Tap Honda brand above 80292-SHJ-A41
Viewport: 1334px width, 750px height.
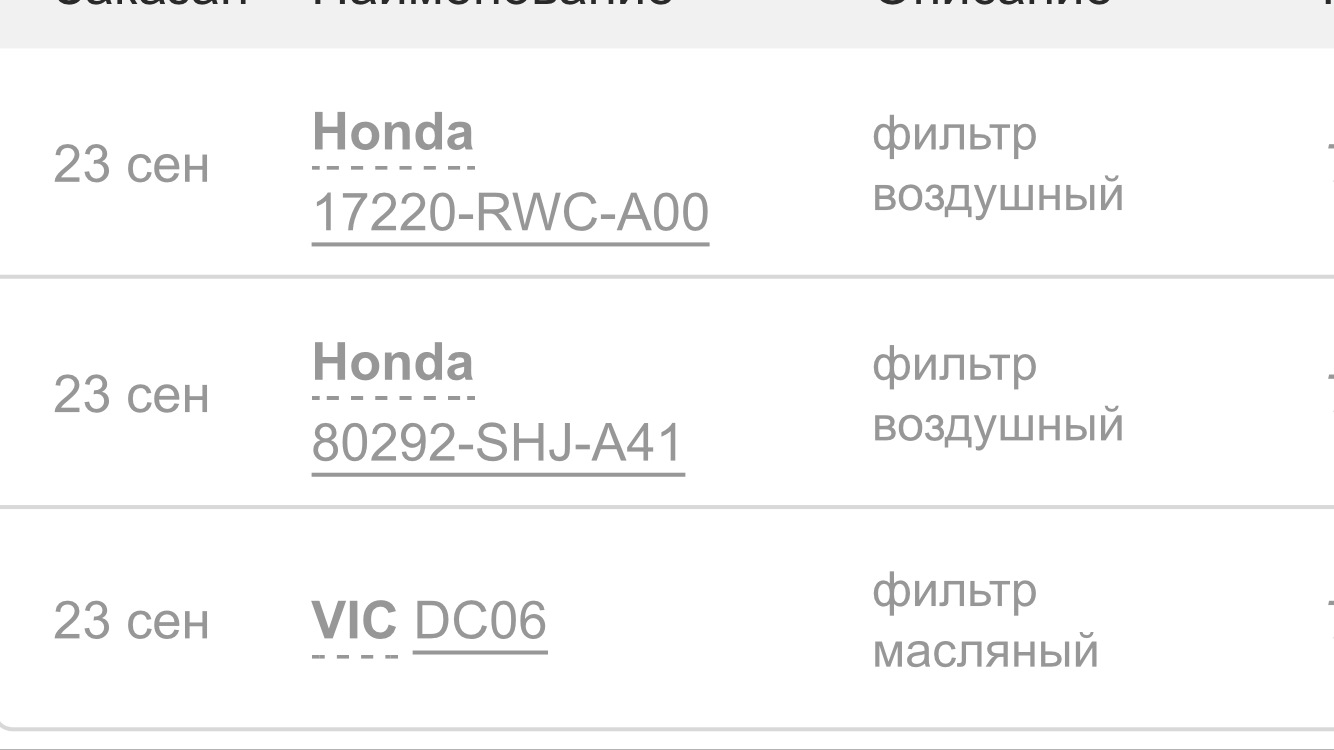[x=393, y=362]
